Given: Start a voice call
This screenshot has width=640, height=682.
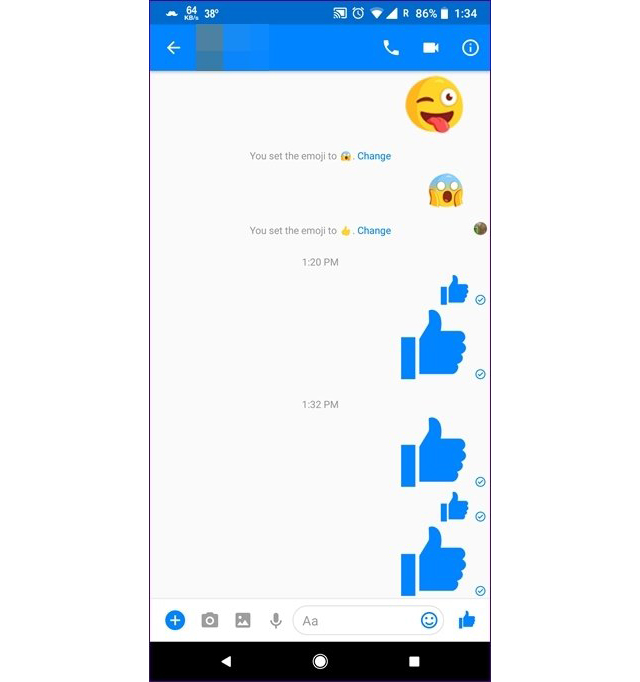Looking at the screenshot, I should click(x=391, y=48).
